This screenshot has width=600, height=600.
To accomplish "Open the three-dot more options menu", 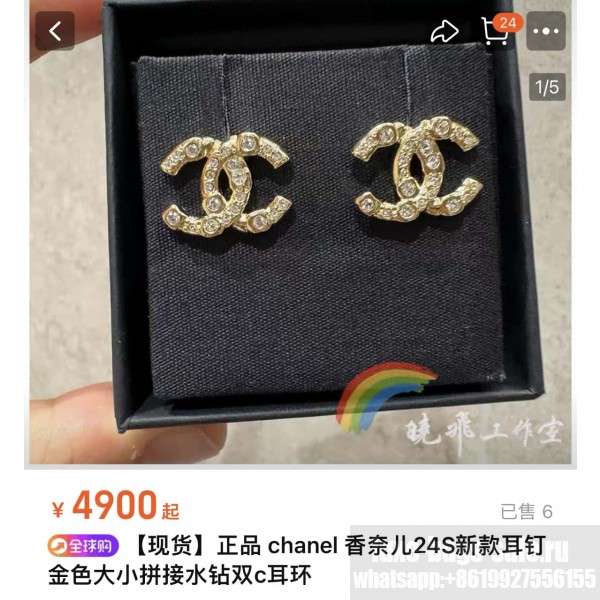I will [x=545, y=31].
